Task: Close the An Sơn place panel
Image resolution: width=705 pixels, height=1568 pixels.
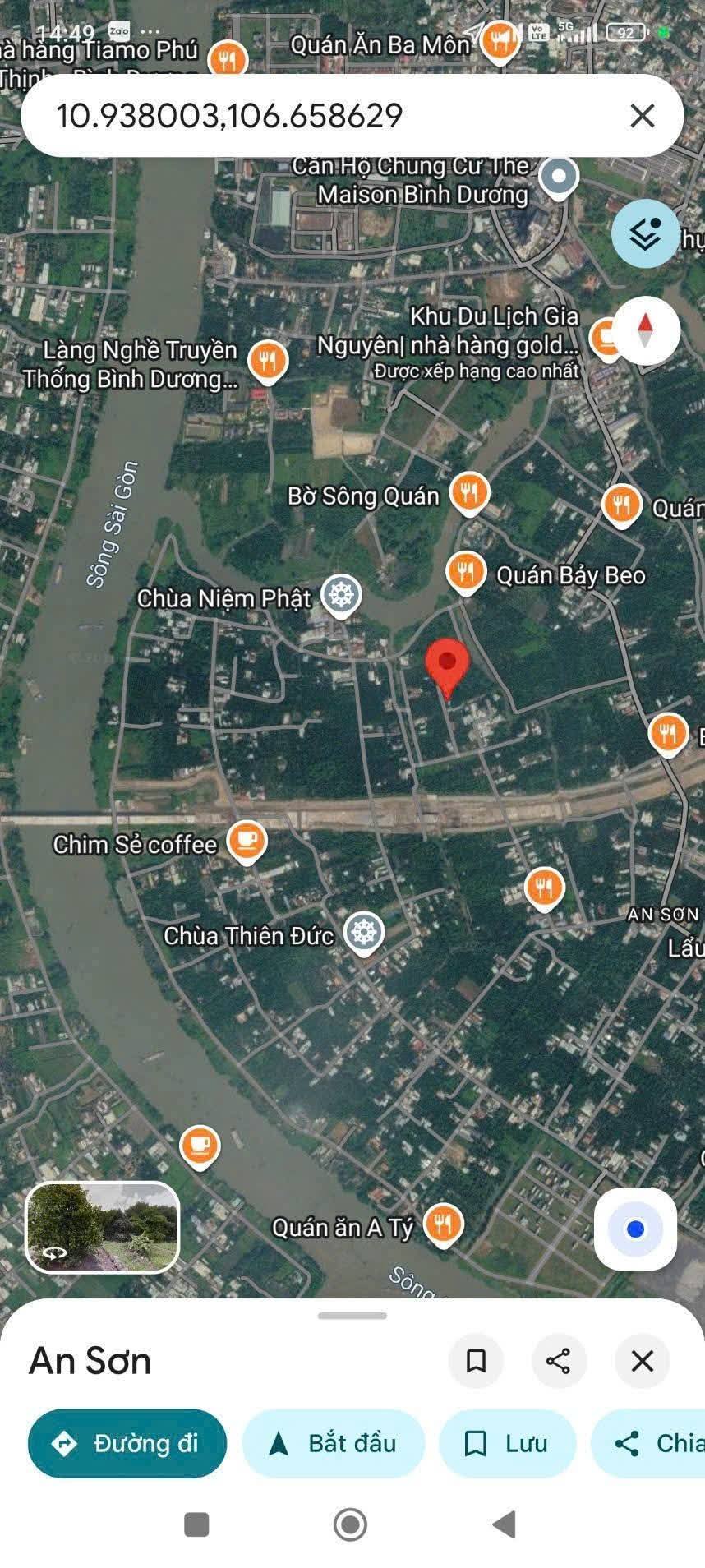Action: (642, 1361)
